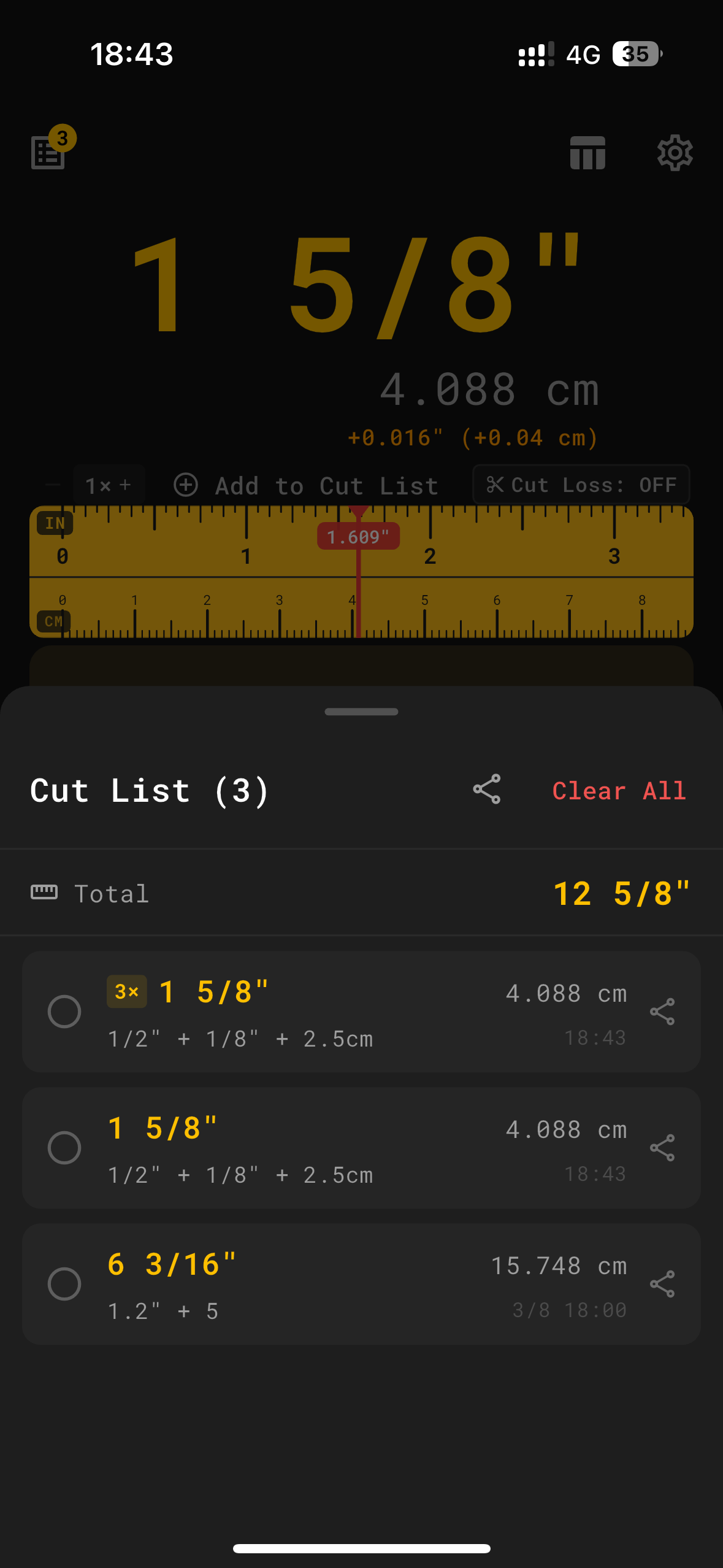
Task: Select the circle next to first 1 5/8" item
Action: pyautogui.click(x=64, y=1012)
